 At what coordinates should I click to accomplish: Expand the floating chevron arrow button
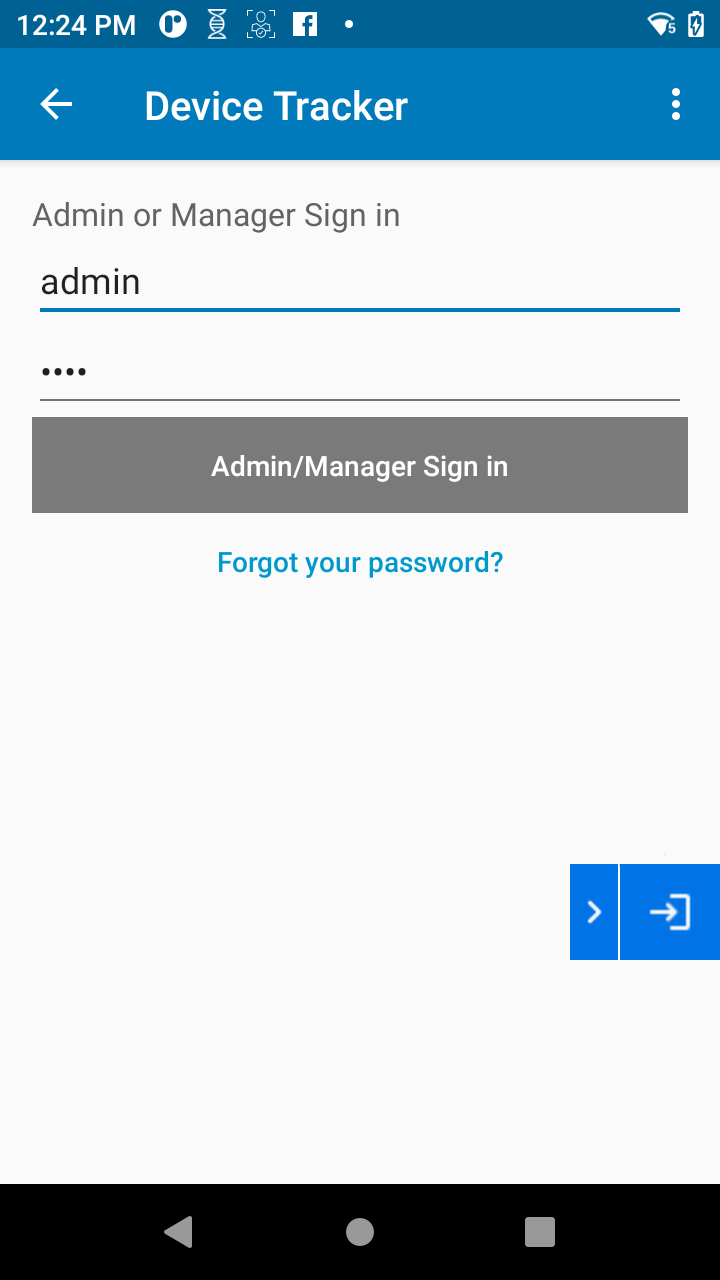[x=594, y=912]
